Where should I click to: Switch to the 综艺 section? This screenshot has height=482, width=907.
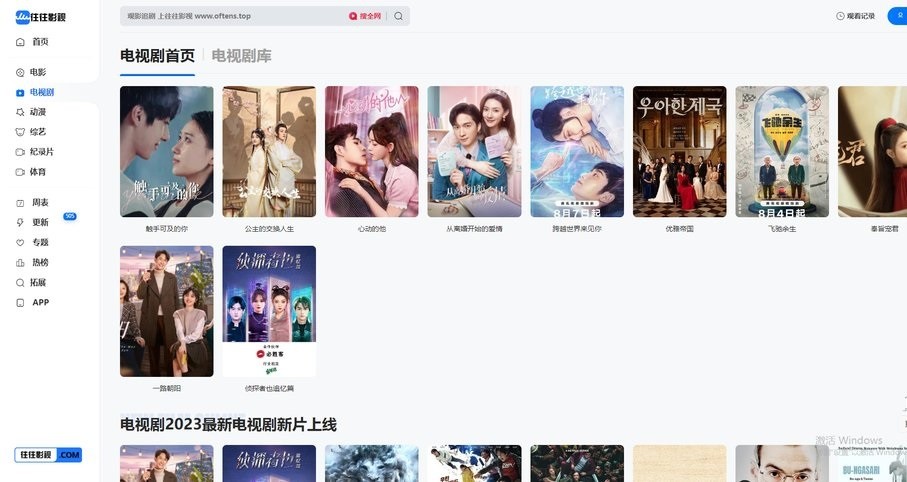pyautogui.click(x=37, y=132)
